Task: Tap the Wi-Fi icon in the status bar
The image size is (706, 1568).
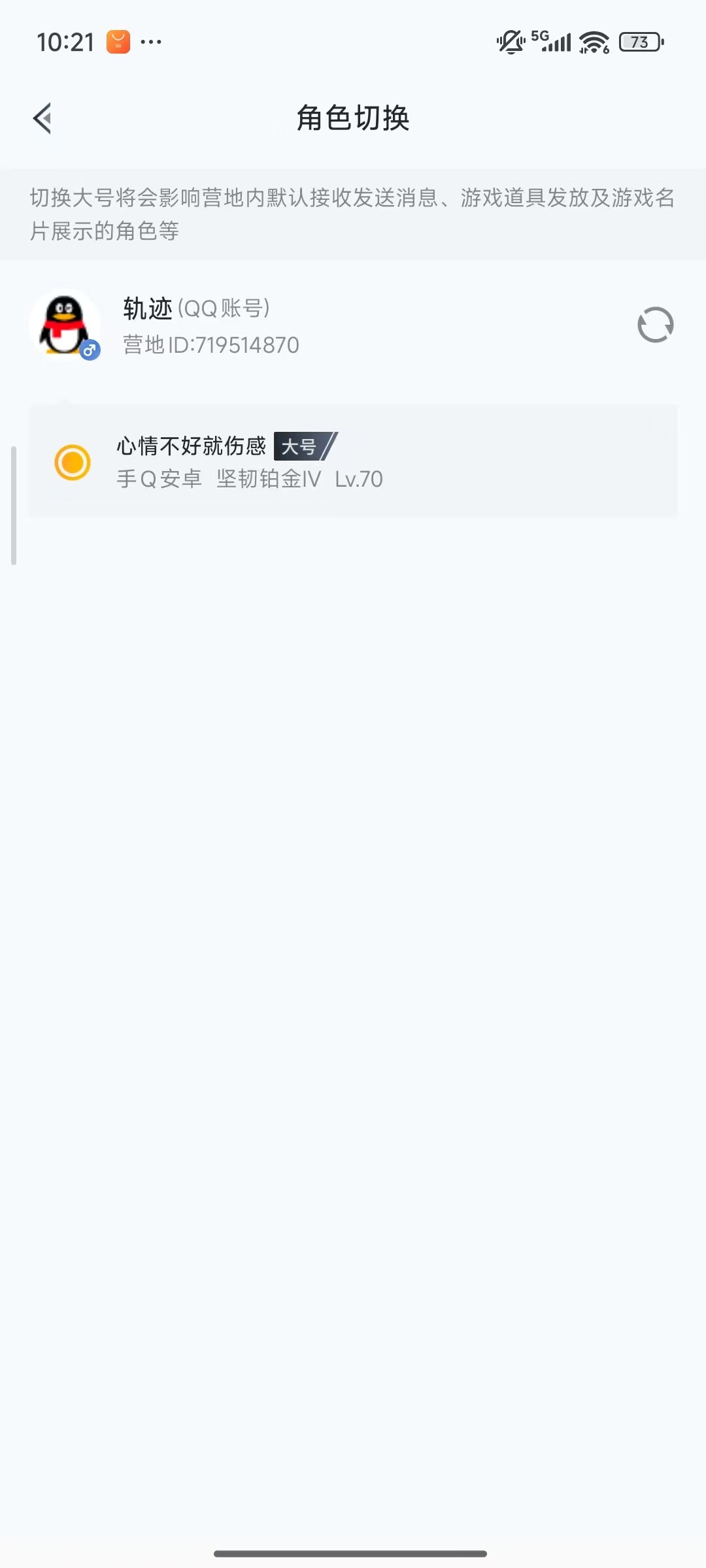Action: pos(593,42)
